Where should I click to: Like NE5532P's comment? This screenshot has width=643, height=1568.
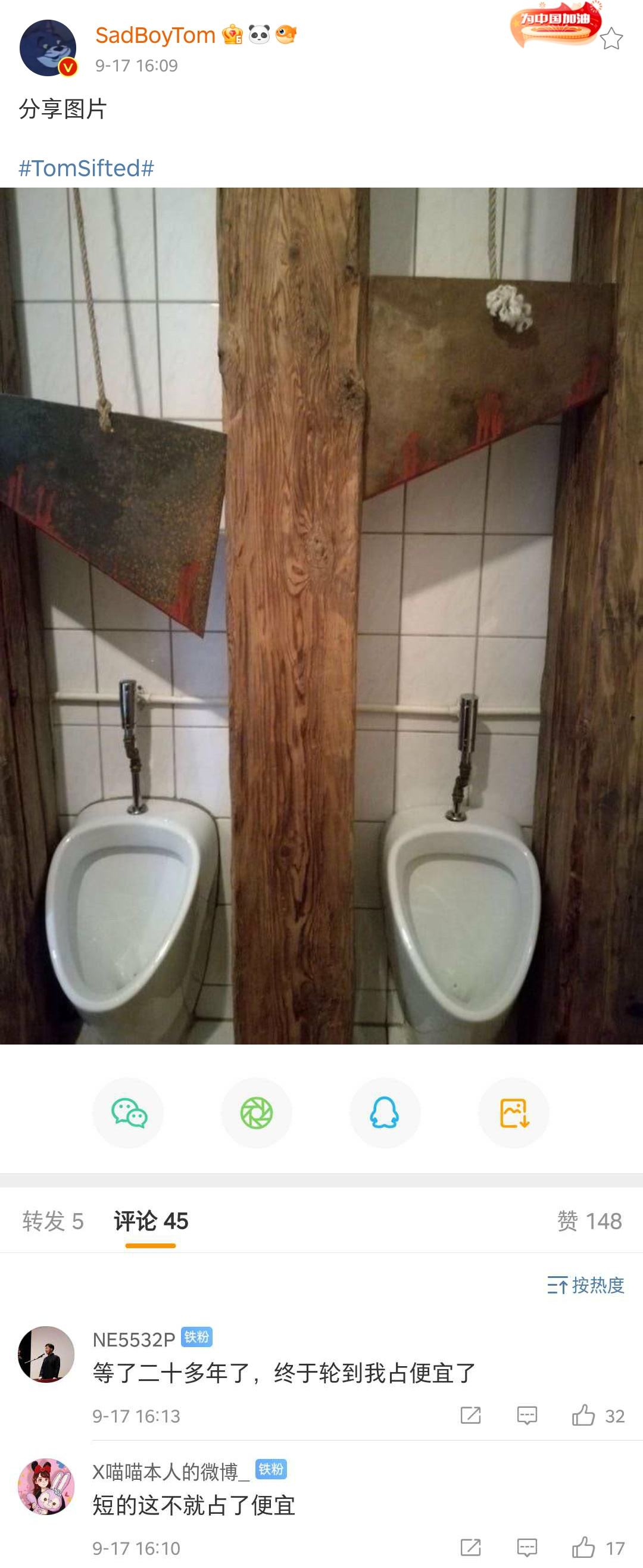click(x=583, y=1415)
